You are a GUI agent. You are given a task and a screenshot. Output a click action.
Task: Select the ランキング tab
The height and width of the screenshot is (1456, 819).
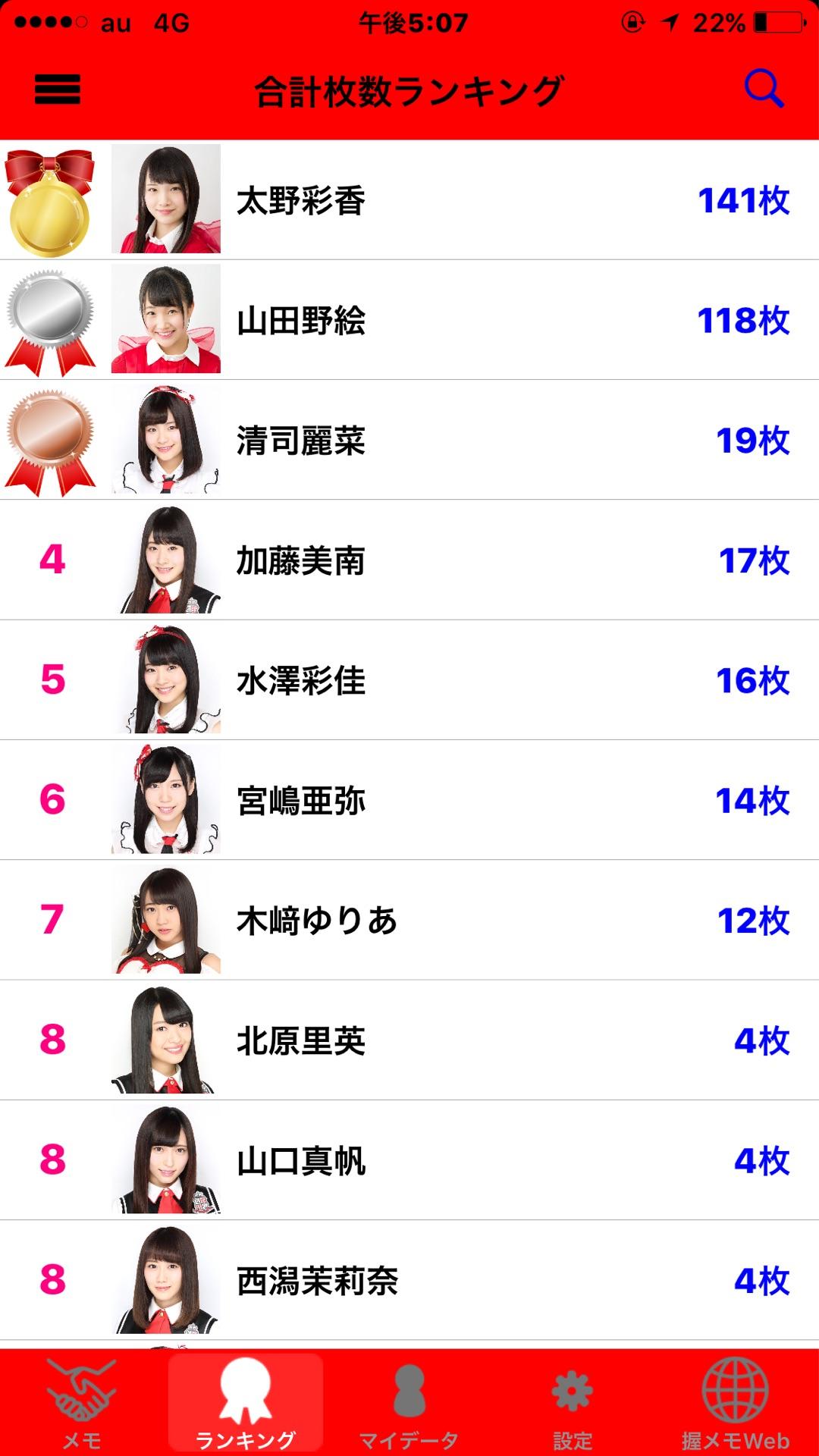pos(245,1403)
